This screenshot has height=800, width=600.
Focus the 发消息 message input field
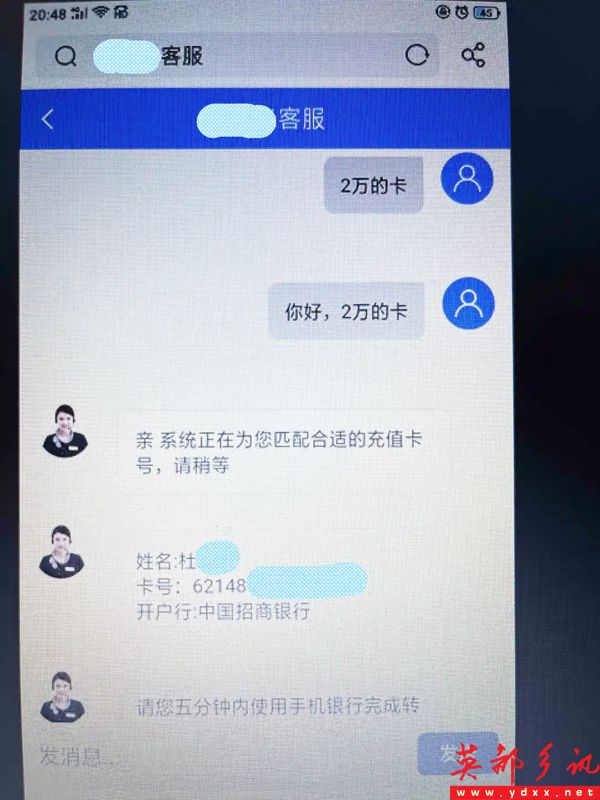(200, 757)
